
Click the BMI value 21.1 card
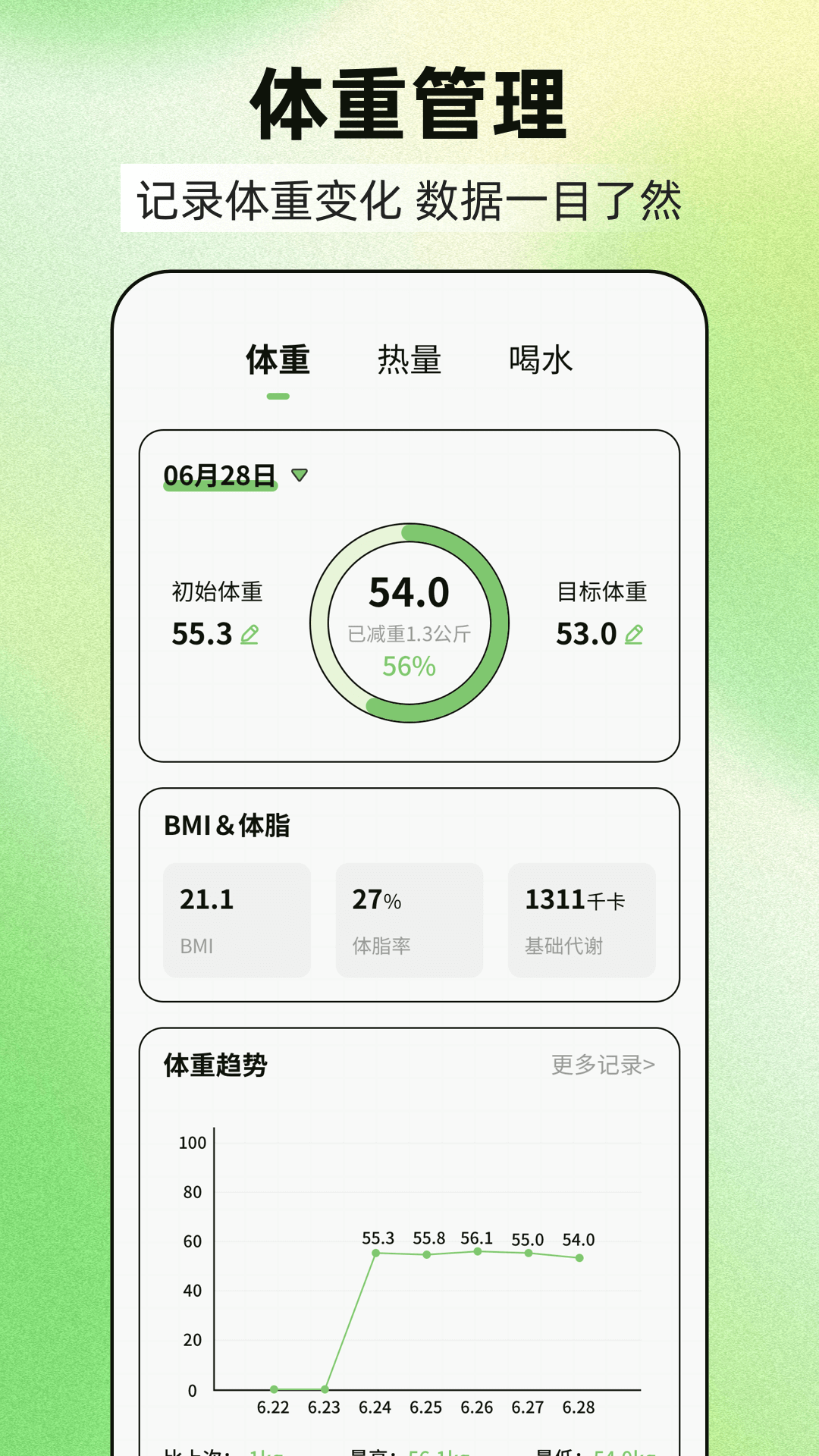pos(236,919)
